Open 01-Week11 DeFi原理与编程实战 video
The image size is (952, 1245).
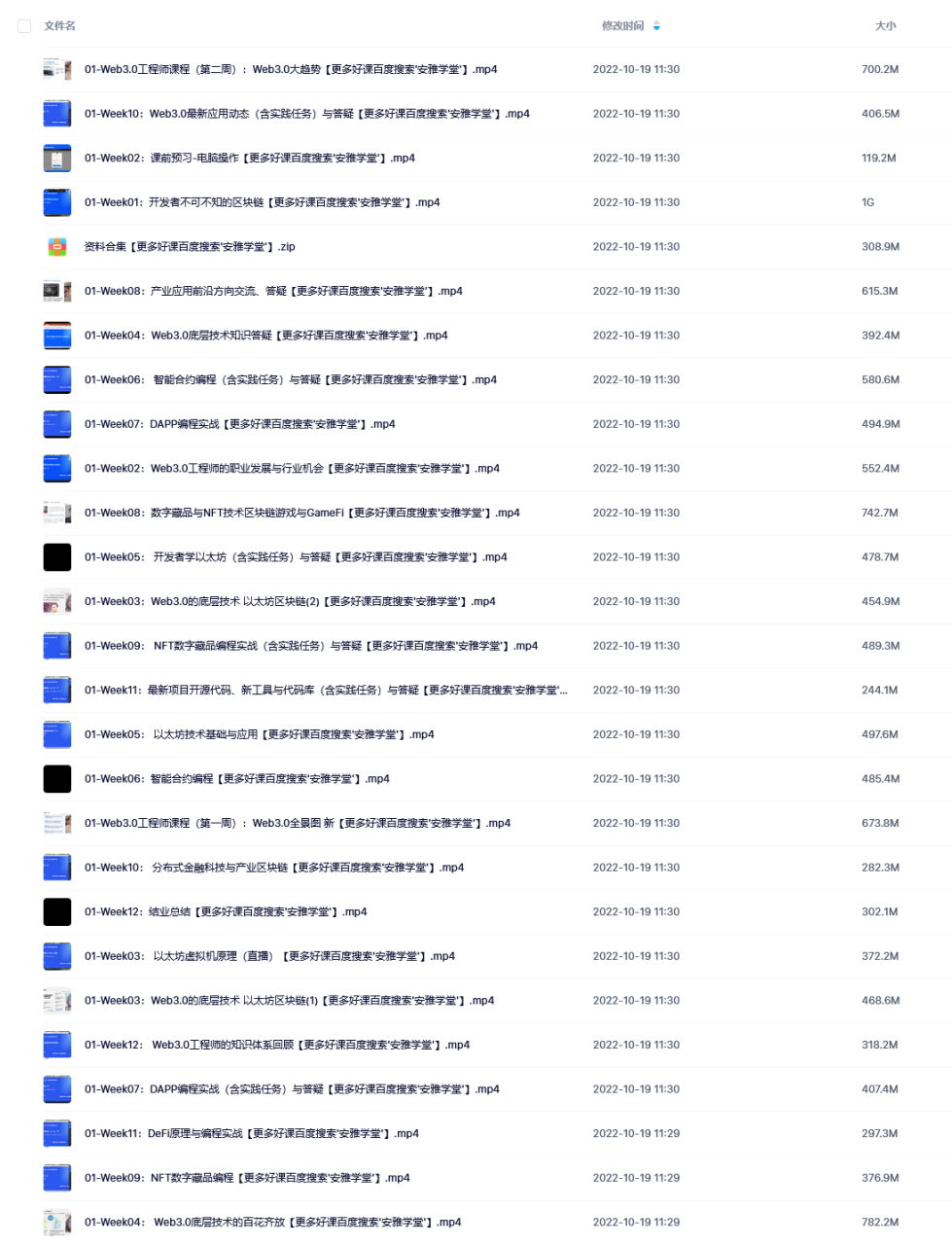click(251, 1134)
